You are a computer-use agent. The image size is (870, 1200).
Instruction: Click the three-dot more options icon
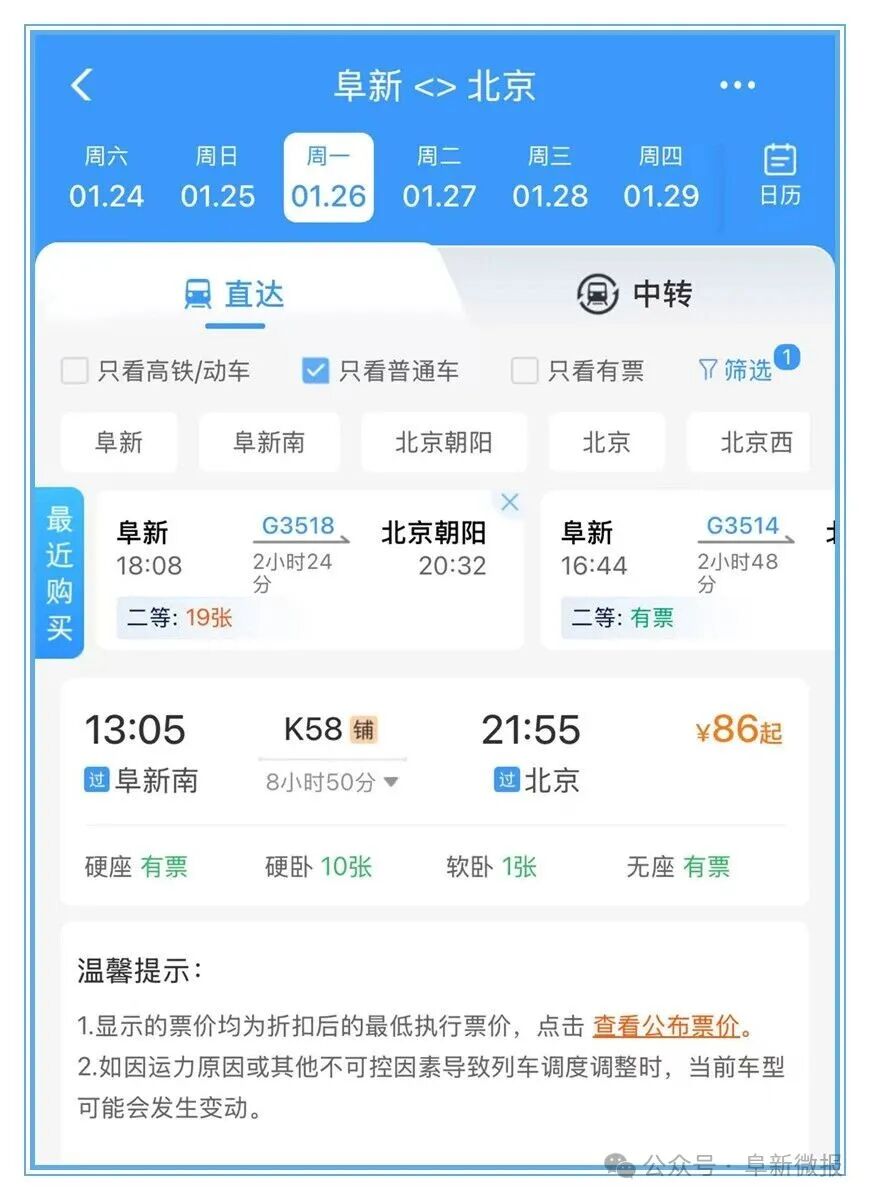coord(736,85)
